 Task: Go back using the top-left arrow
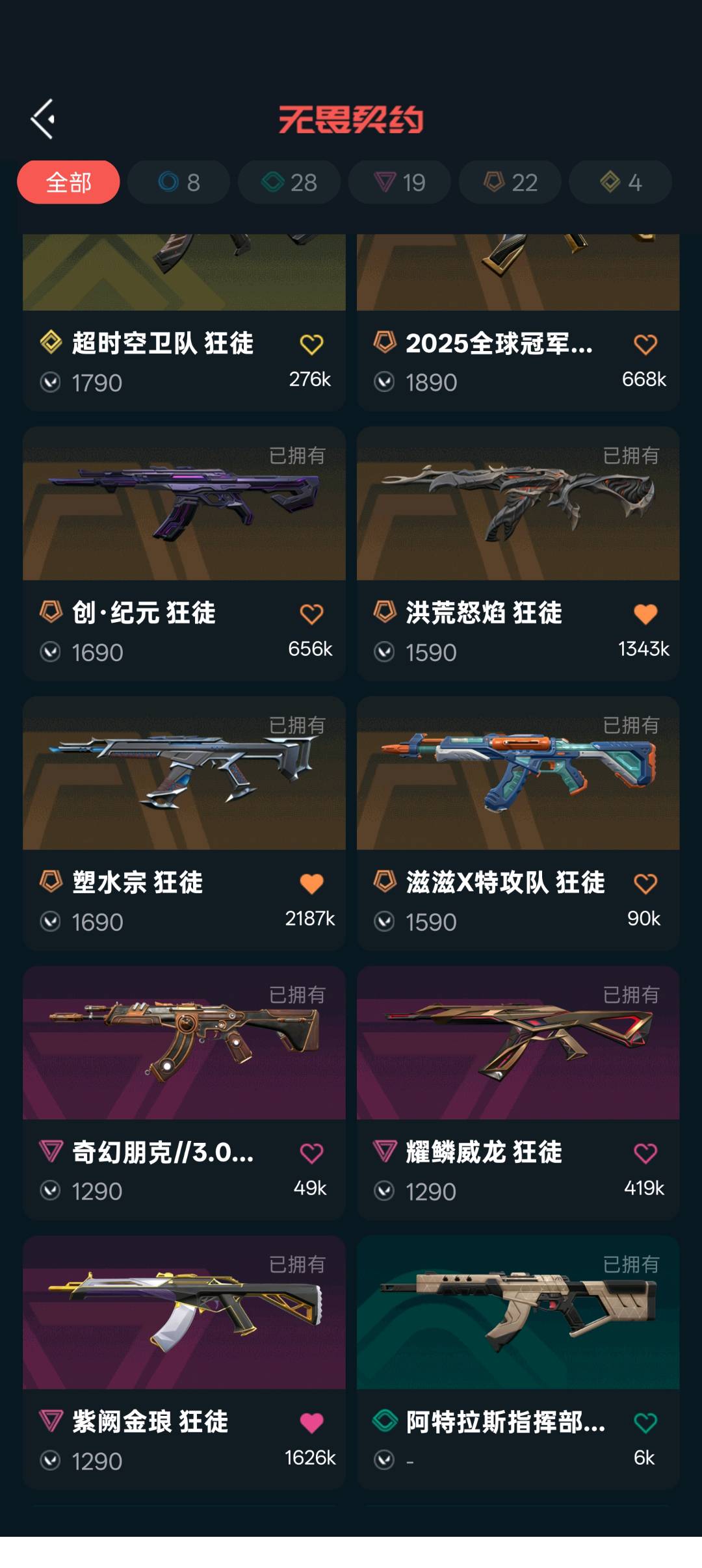[43, 120]
